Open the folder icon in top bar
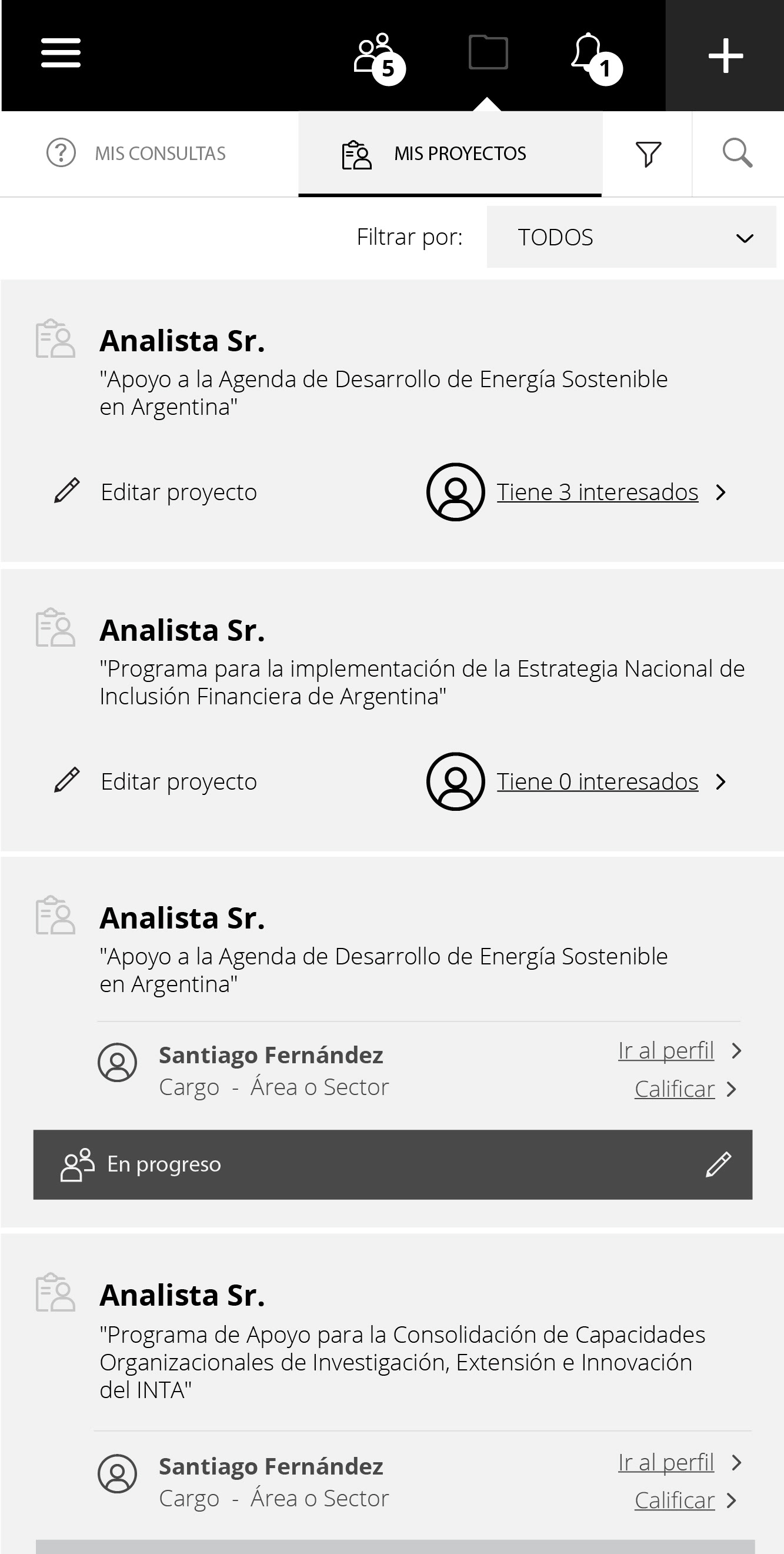Image resolution: width=784 pixels, height=1554 pixels. (x=488, y=52)
